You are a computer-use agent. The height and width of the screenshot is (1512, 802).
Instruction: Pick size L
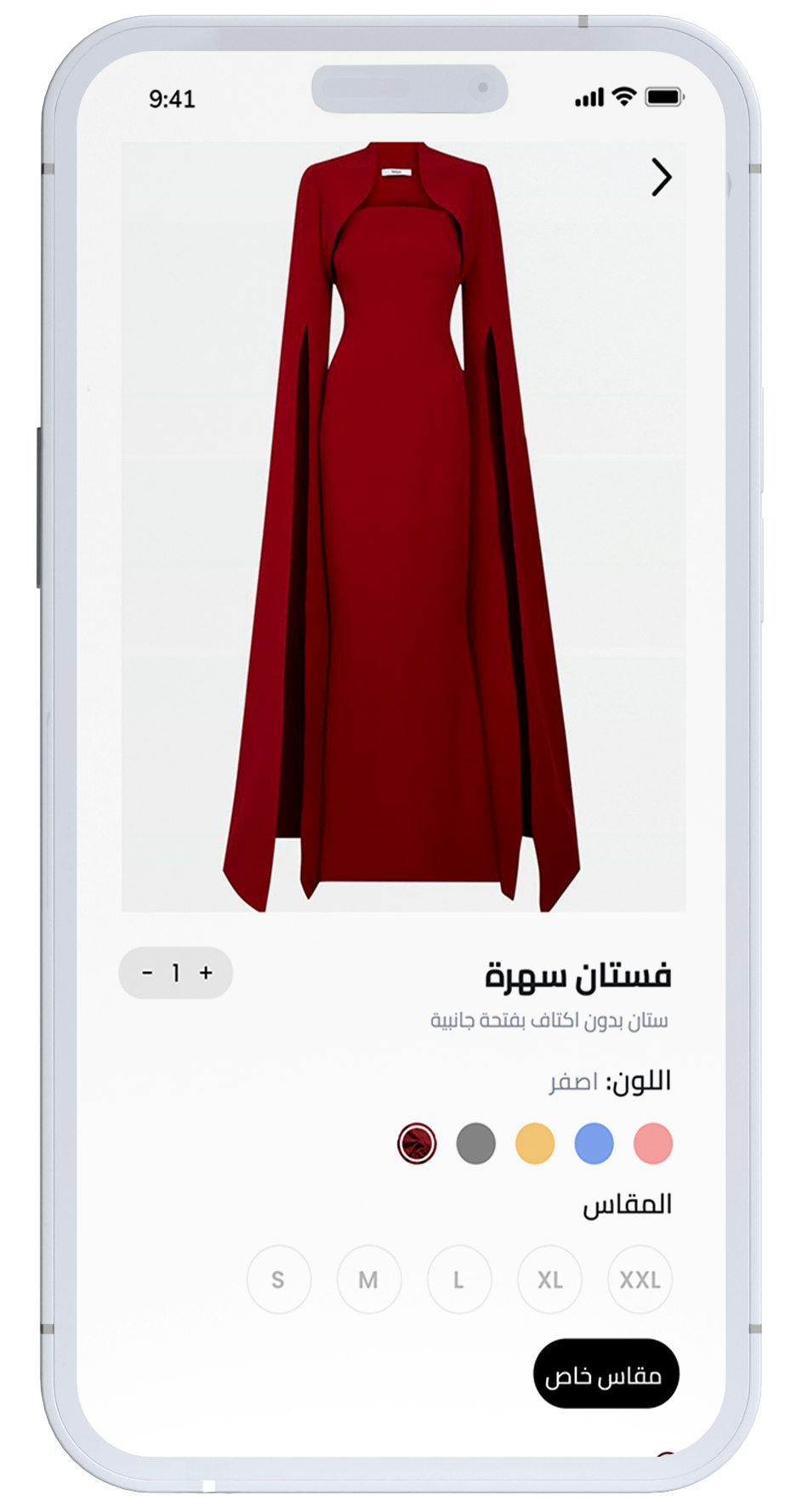pyautogui.click(x=458, y=1279)
